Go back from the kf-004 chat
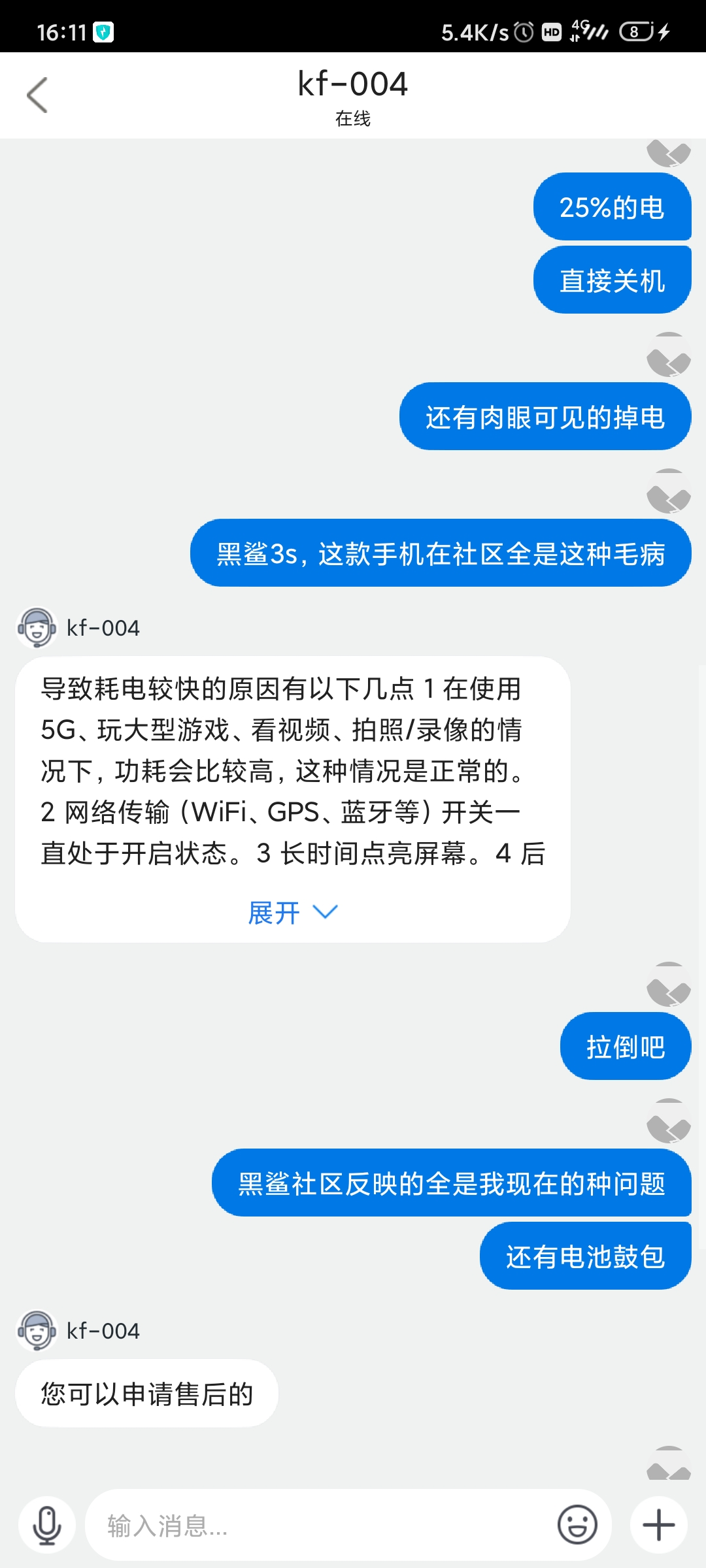This screenshot has width=706, height=1568. 37,95
